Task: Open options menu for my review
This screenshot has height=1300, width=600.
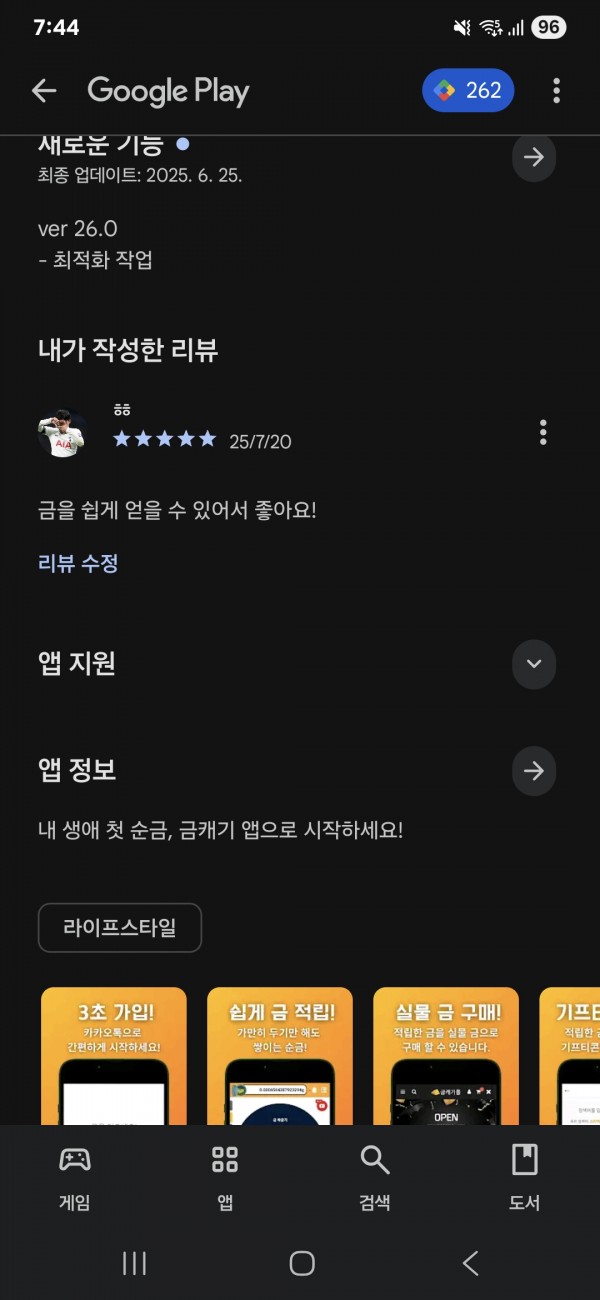Action: 543,432
